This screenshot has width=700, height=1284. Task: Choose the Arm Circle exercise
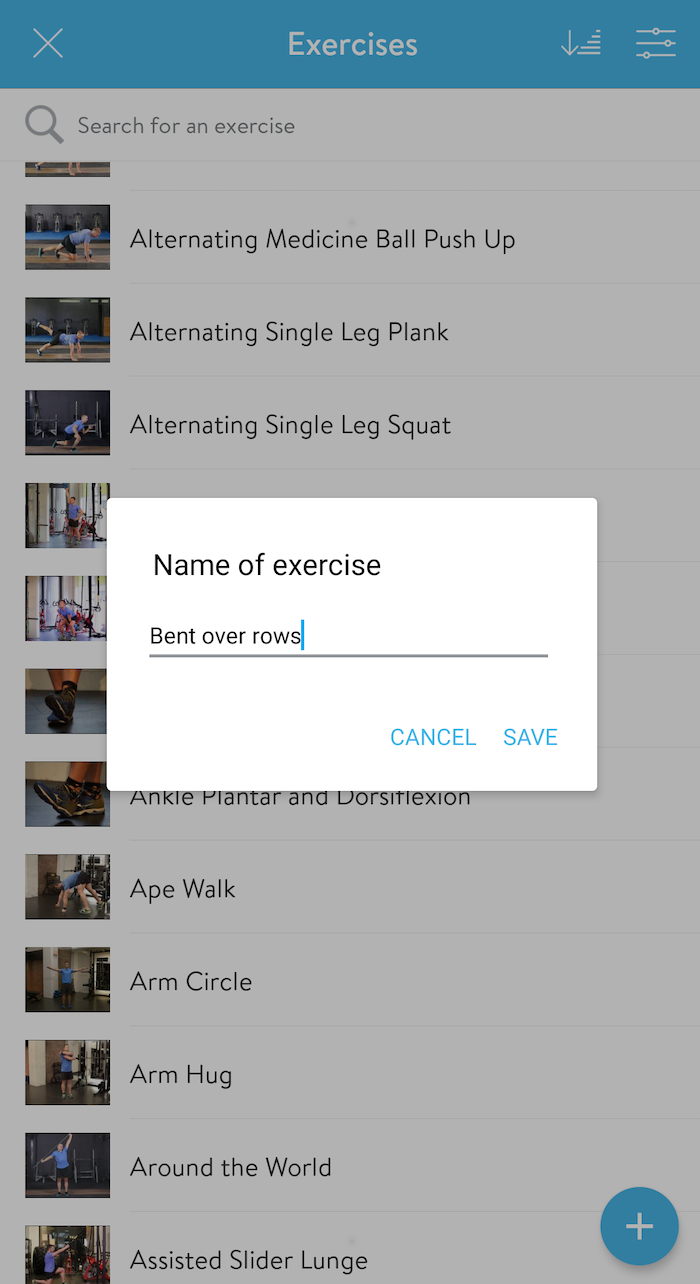tap(350, 981)
